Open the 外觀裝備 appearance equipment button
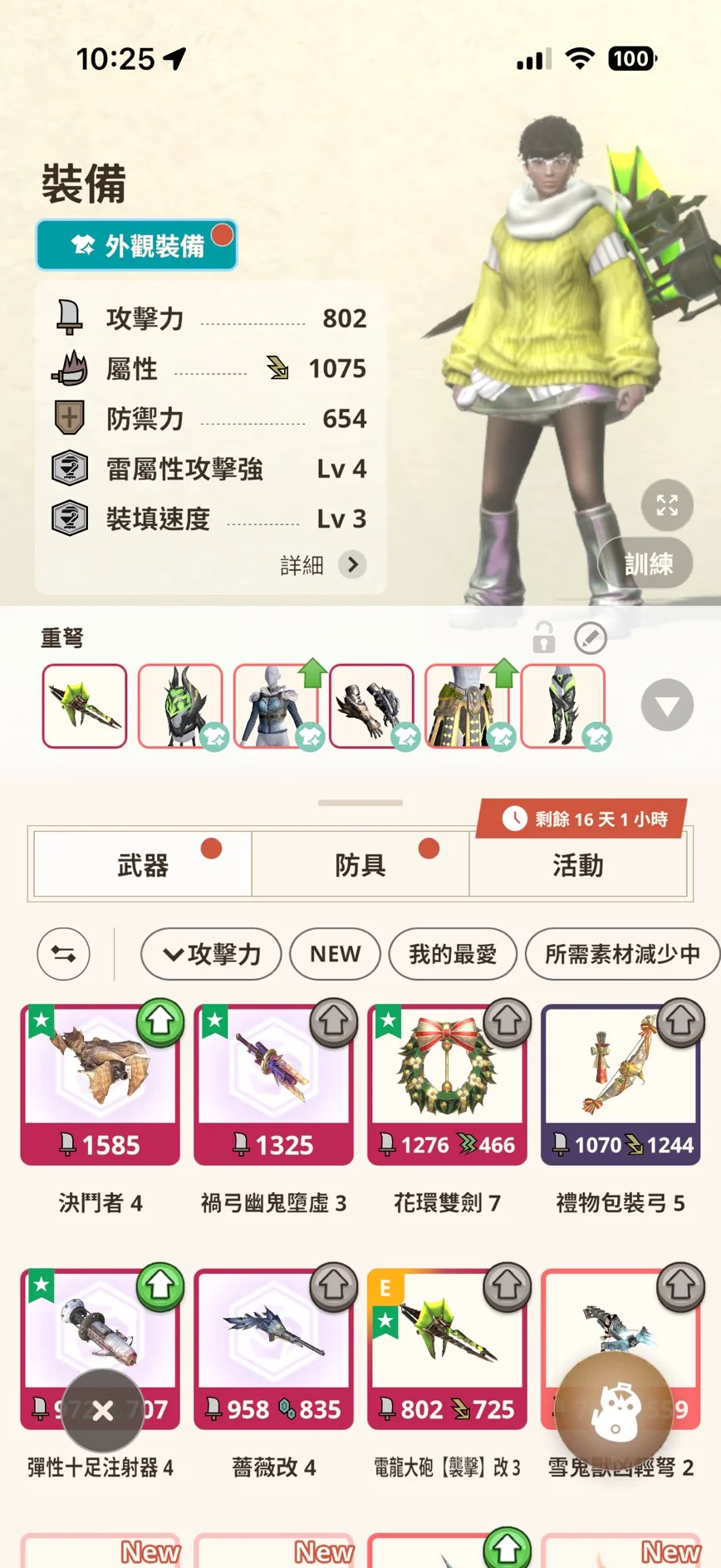Image resolution: width=721 pixels, height=1568 pixels. pos(136,245)
